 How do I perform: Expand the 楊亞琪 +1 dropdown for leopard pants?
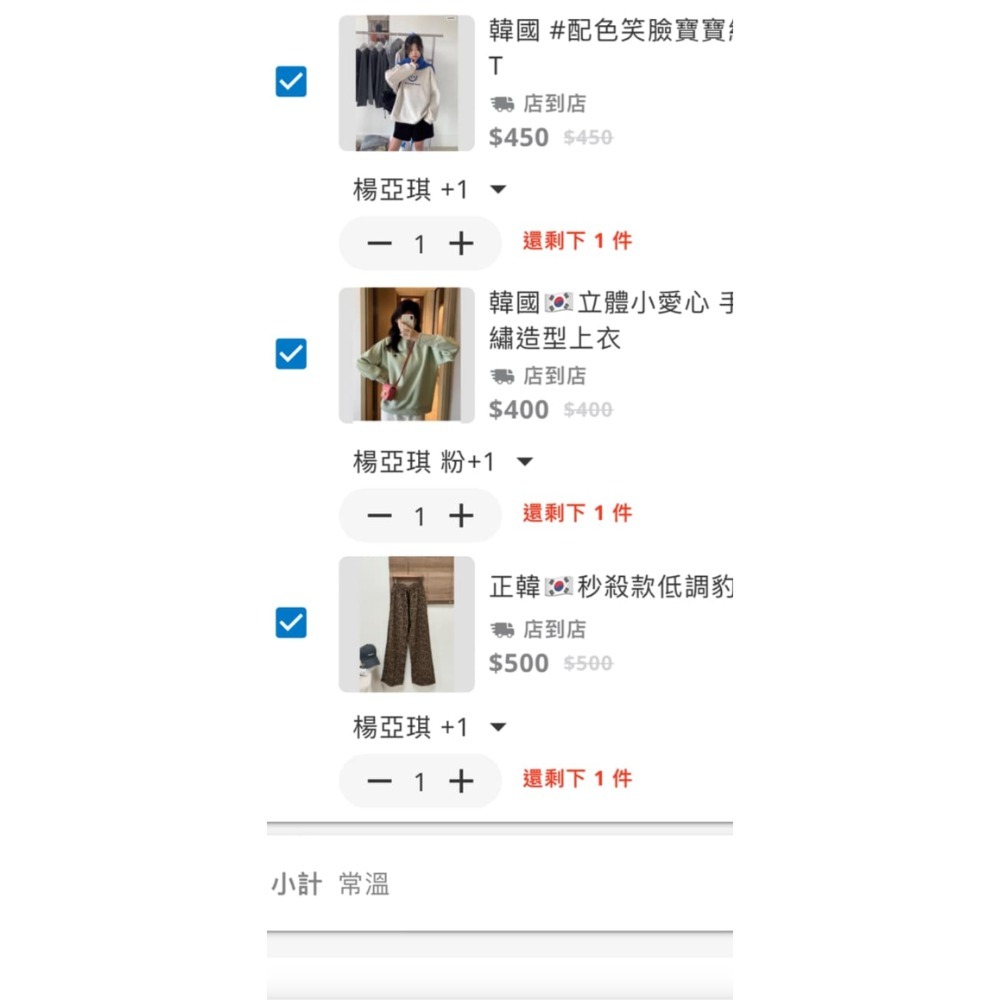498,727
